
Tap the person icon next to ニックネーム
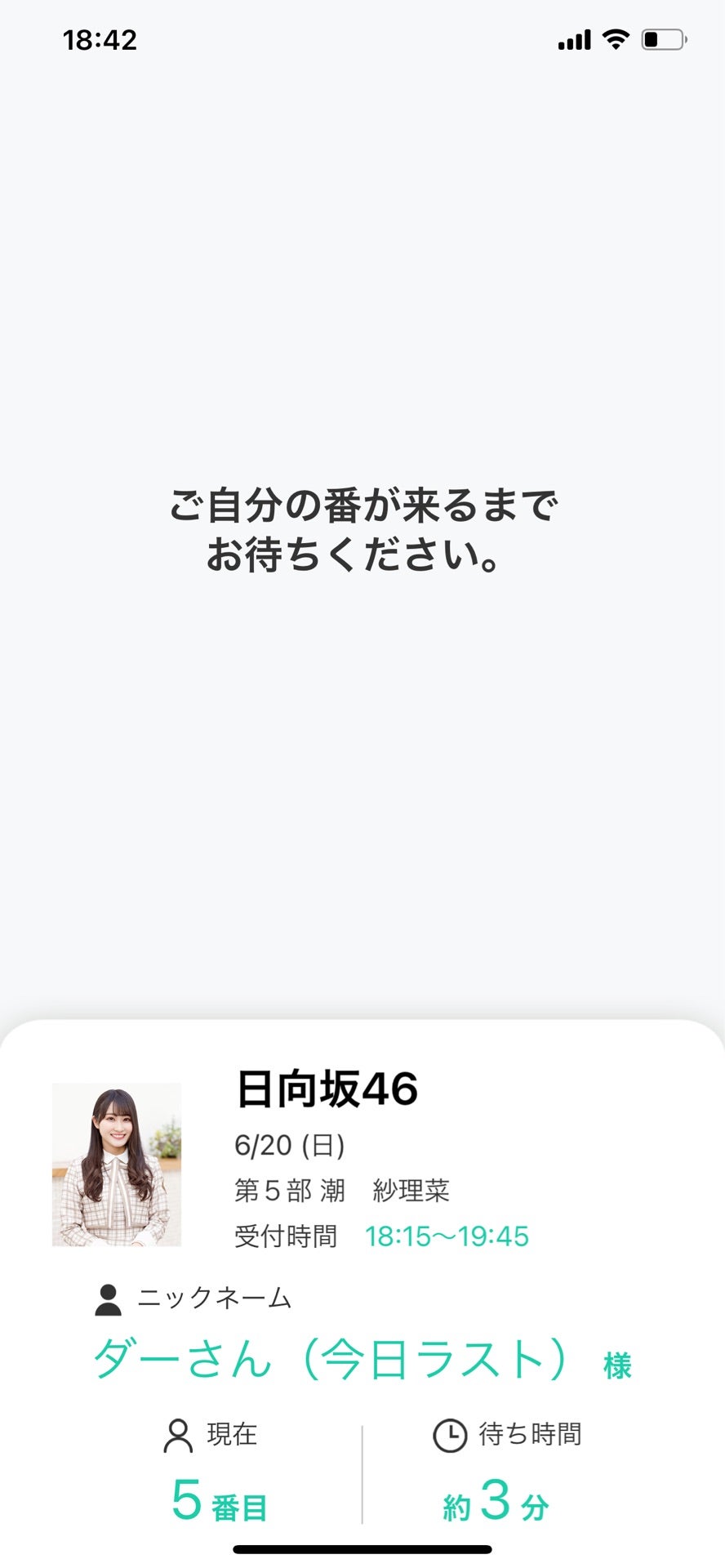108,1298
